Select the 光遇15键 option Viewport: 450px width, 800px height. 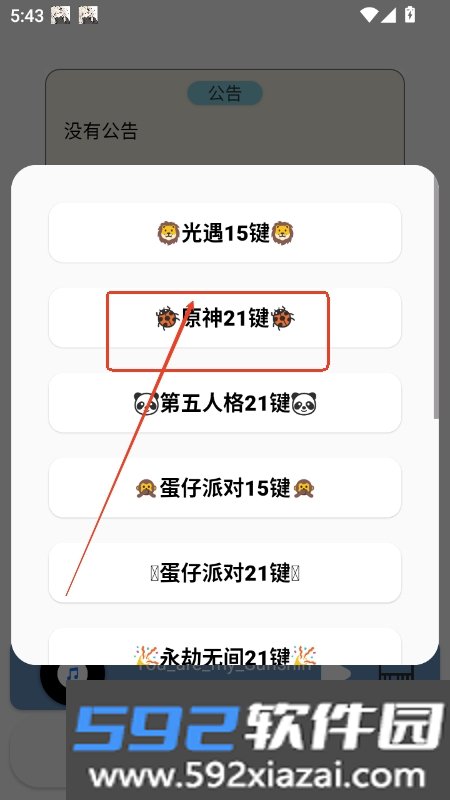(x=225, y=233)
